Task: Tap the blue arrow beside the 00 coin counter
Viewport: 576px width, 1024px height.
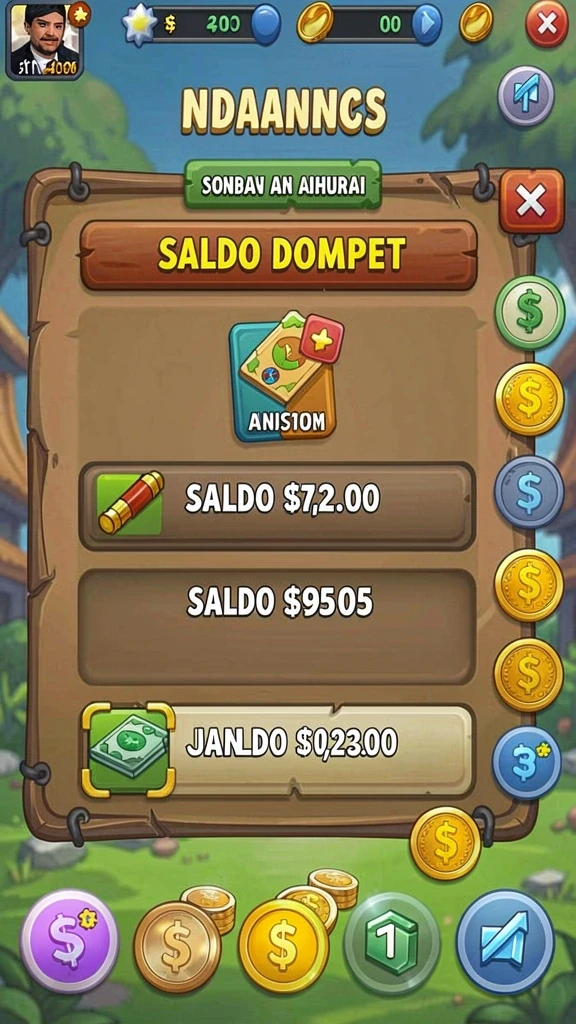Action: pos(427,25)
